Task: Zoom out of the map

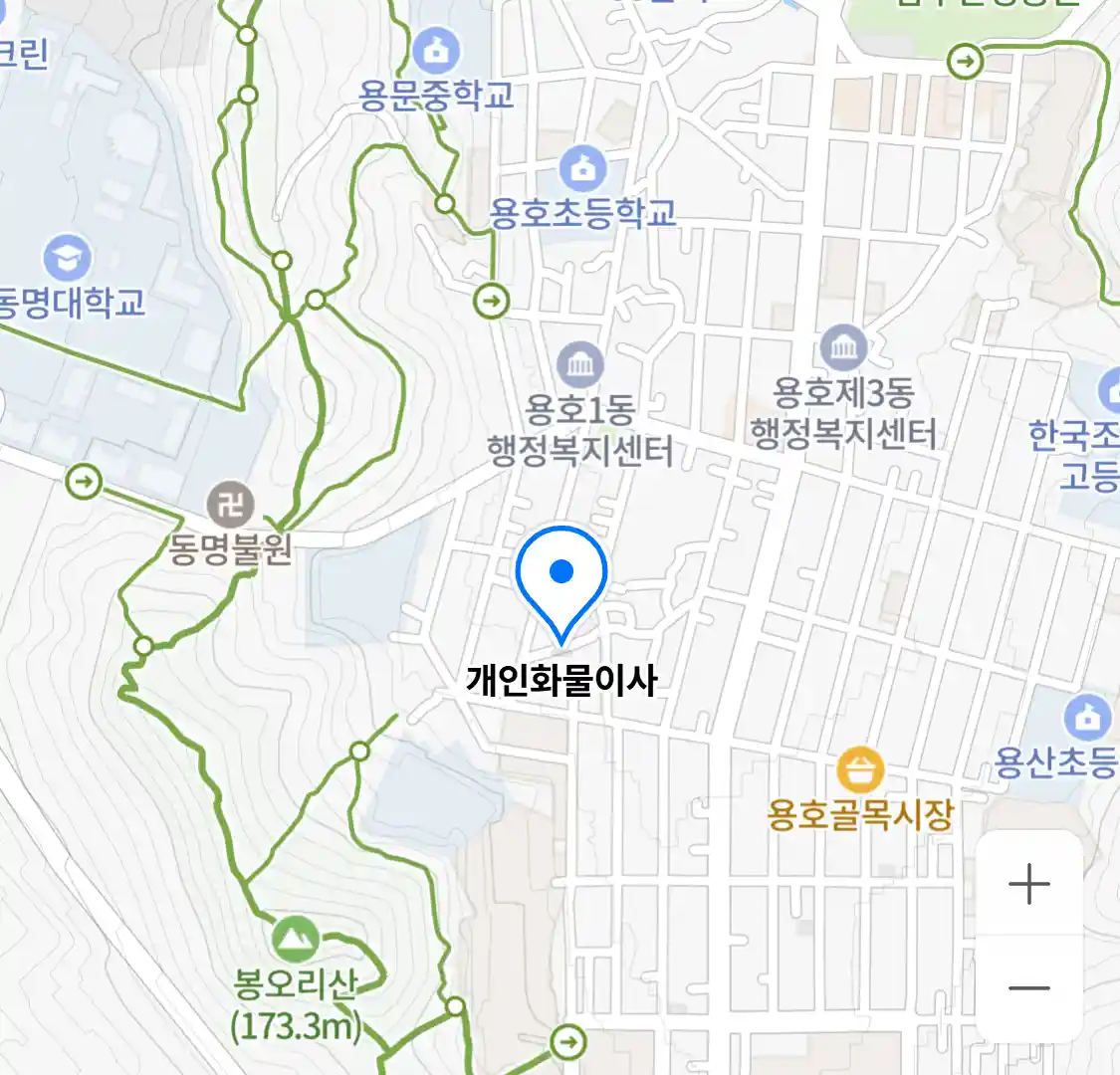Action: point(1028,988)
